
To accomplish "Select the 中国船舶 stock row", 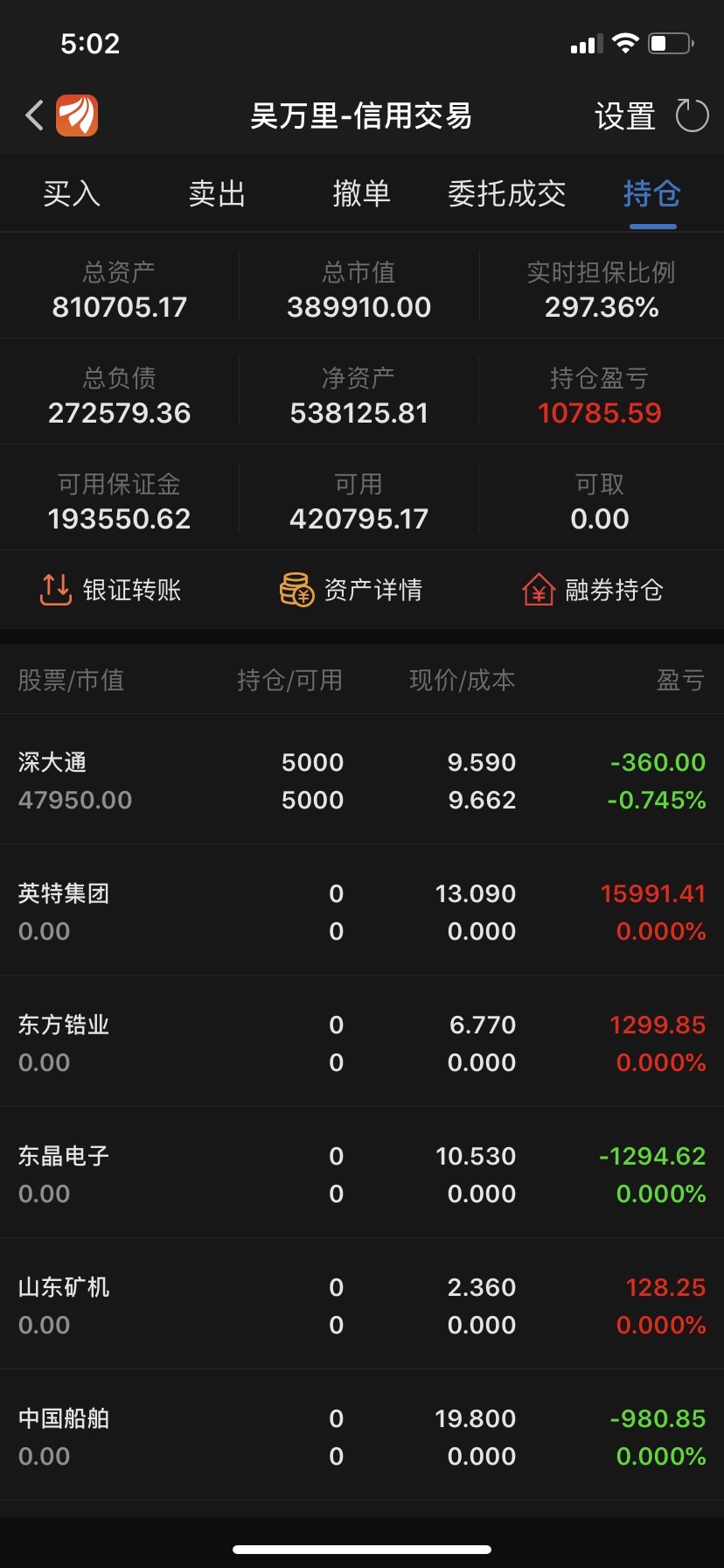I will [x=362, y=1435].
